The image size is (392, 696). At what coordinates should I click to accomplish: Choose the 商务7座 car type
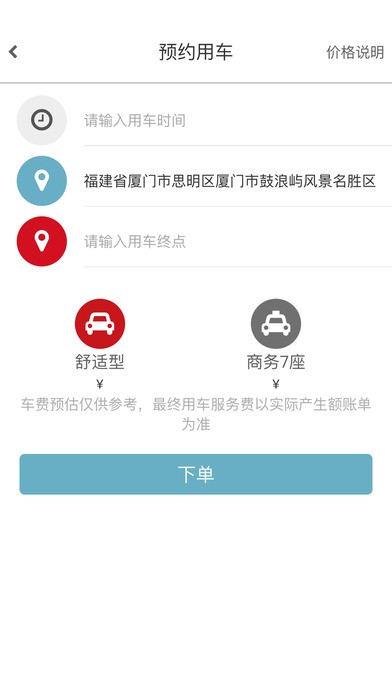pyautogui.click(x=276, y=335)
